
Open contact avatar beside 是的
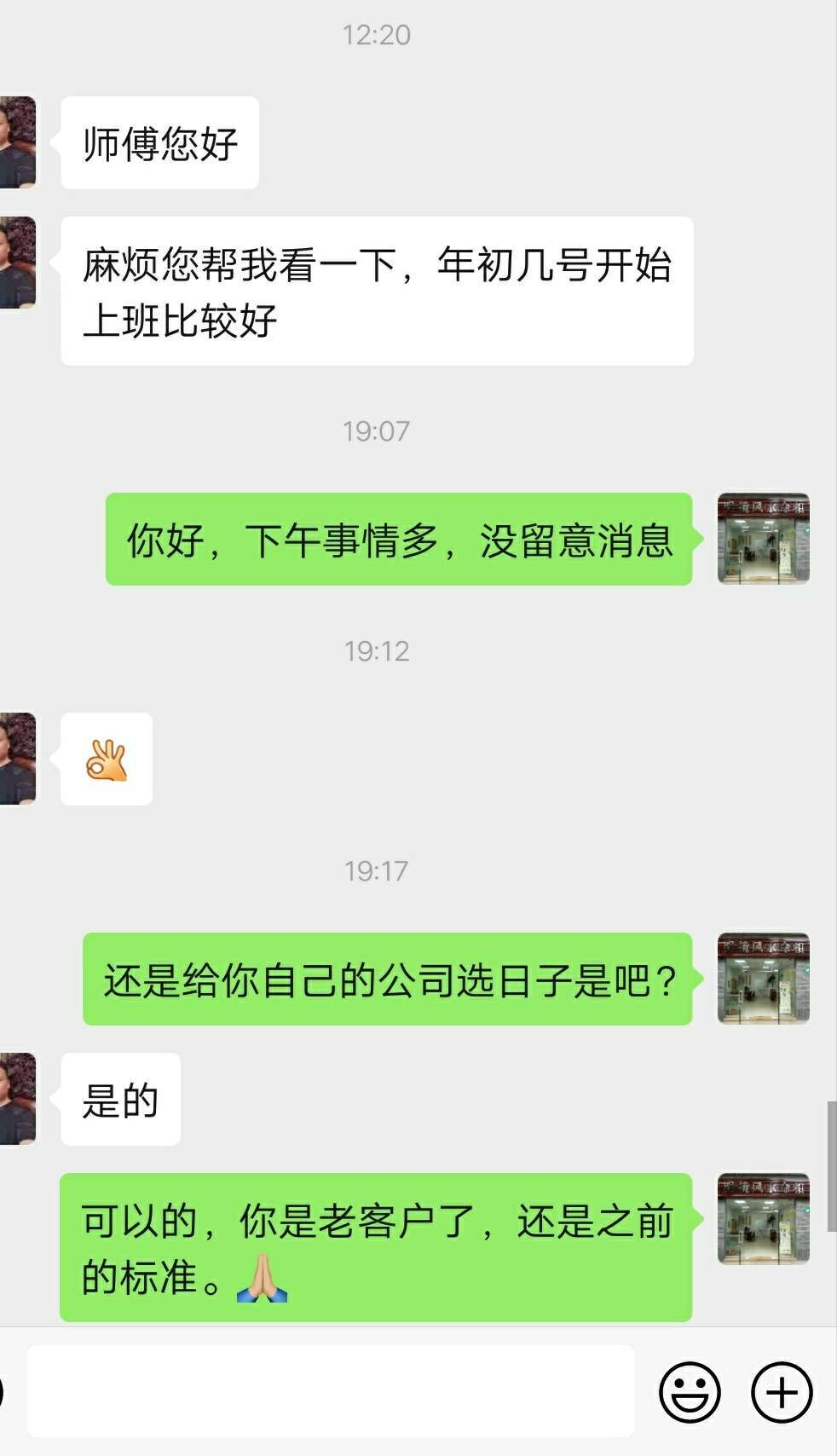pos(17,1099)
